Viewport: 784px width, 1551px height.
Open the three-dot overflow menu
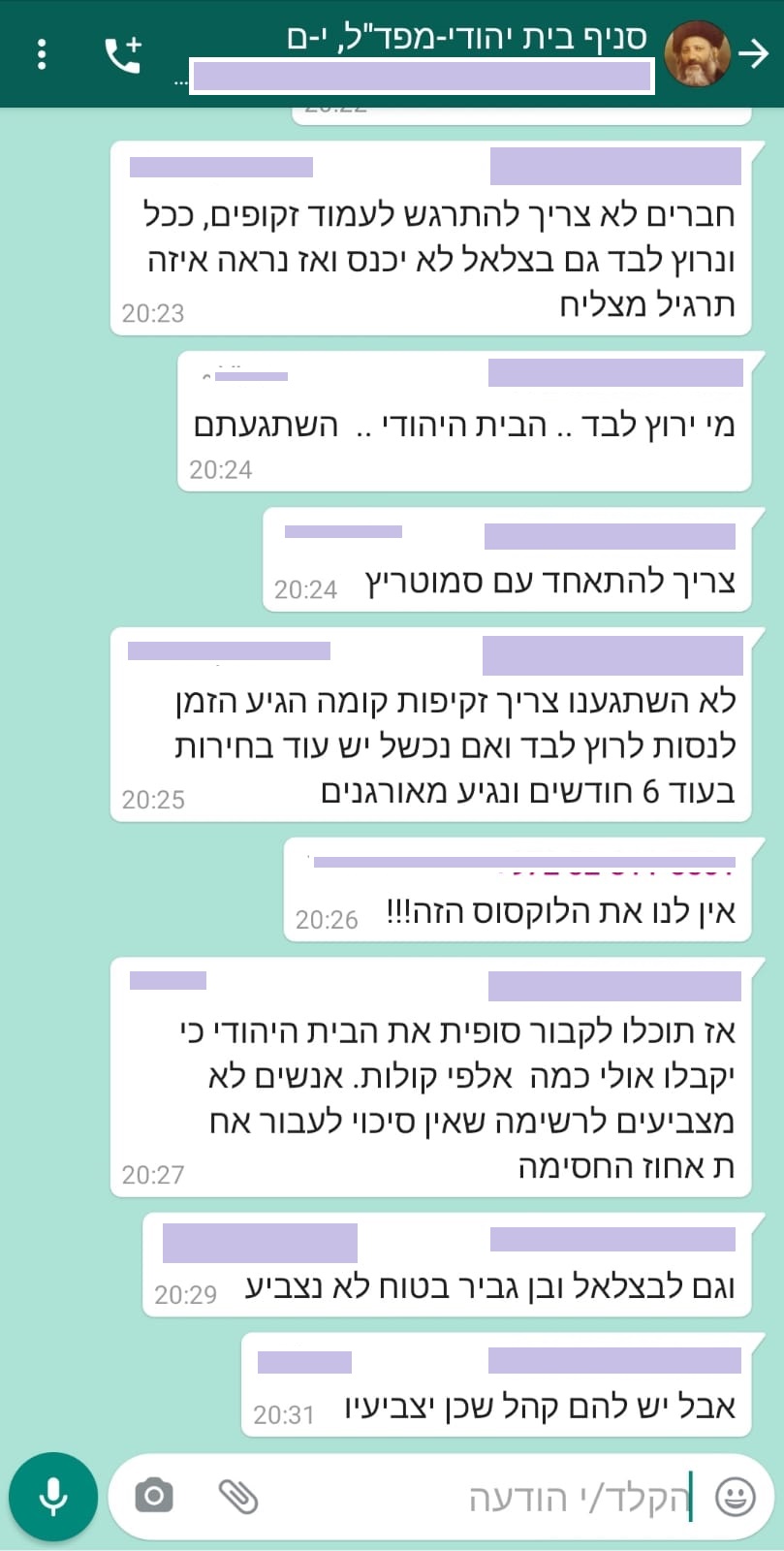click(x=41, y=54)
